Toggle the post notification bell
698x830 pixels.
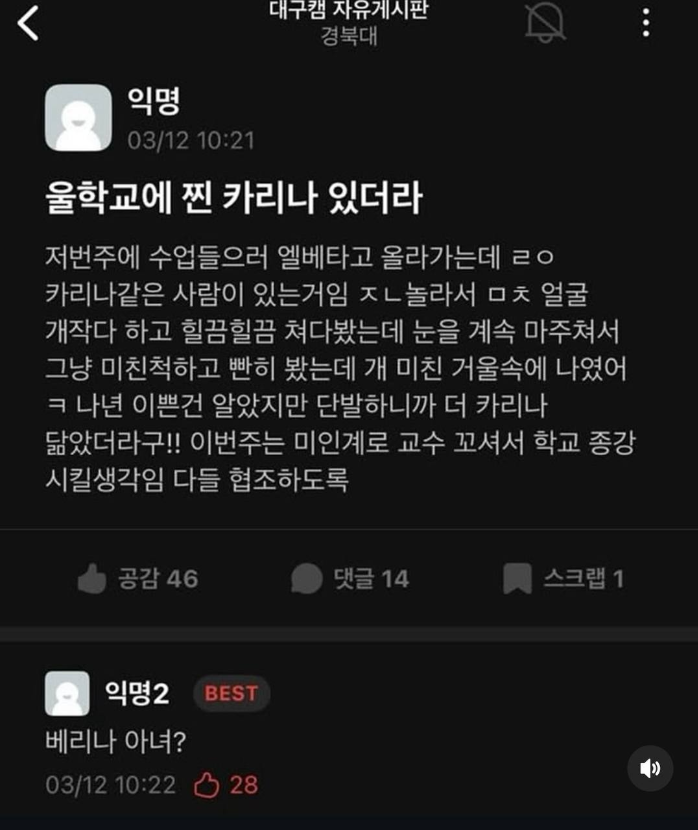[x=545, y=22]
